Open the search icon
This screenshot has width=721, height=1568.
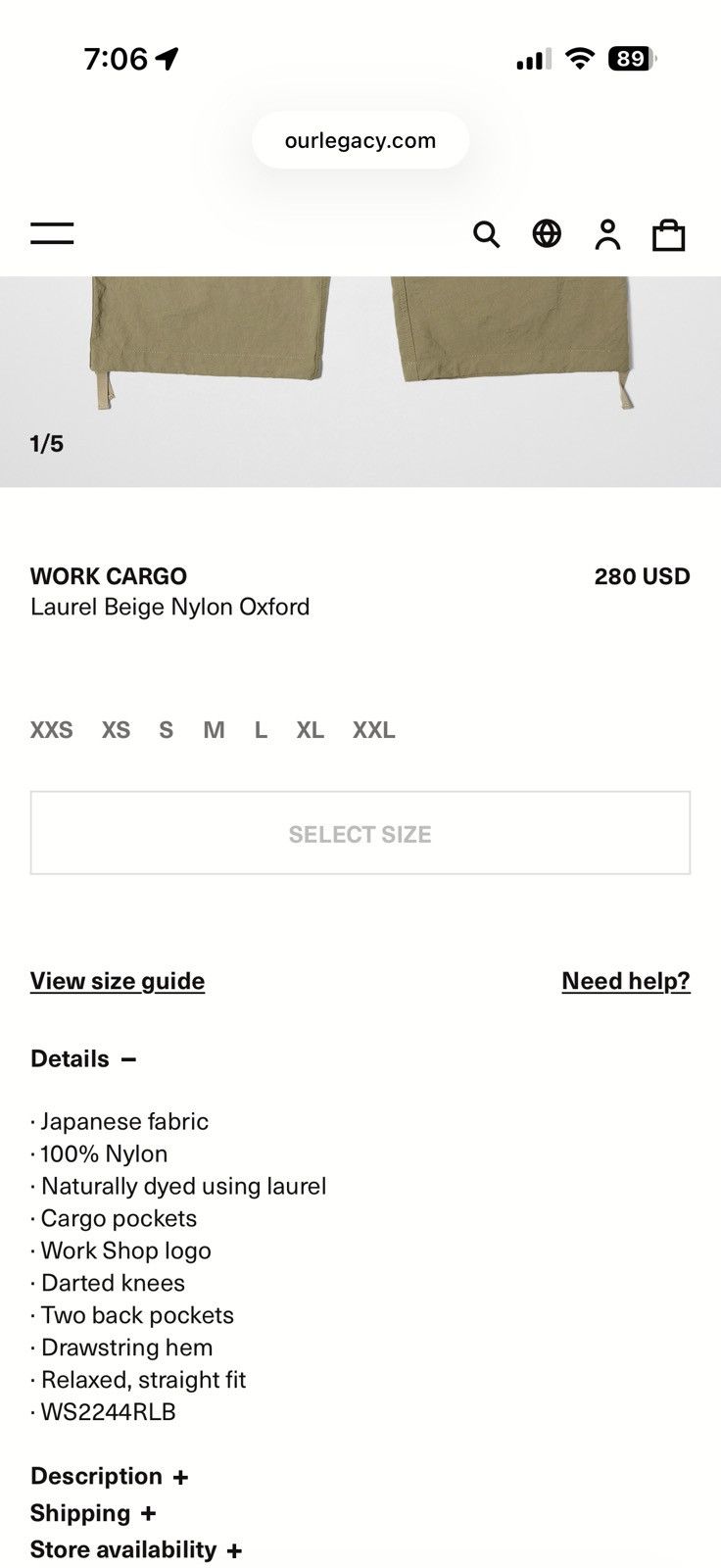click(487, 234)
